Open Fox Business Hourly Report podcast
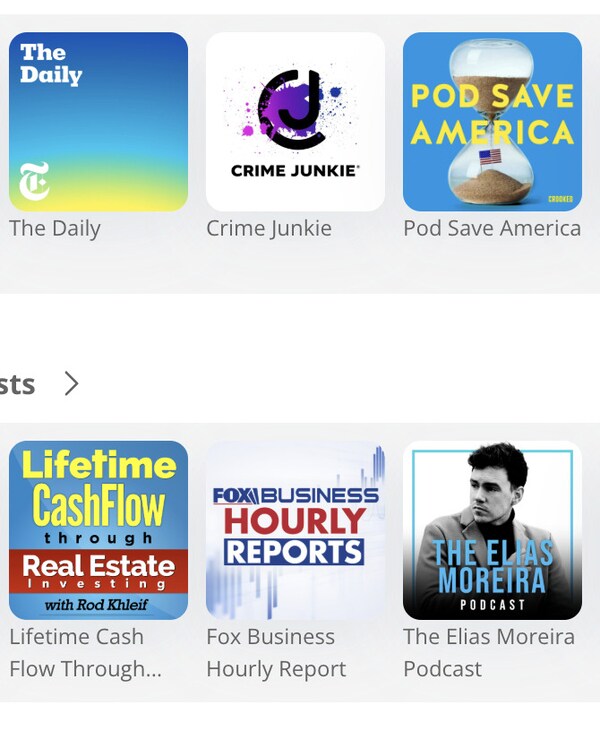The width and height of the screenshot is (600, 731). click(x=295, y=530)
